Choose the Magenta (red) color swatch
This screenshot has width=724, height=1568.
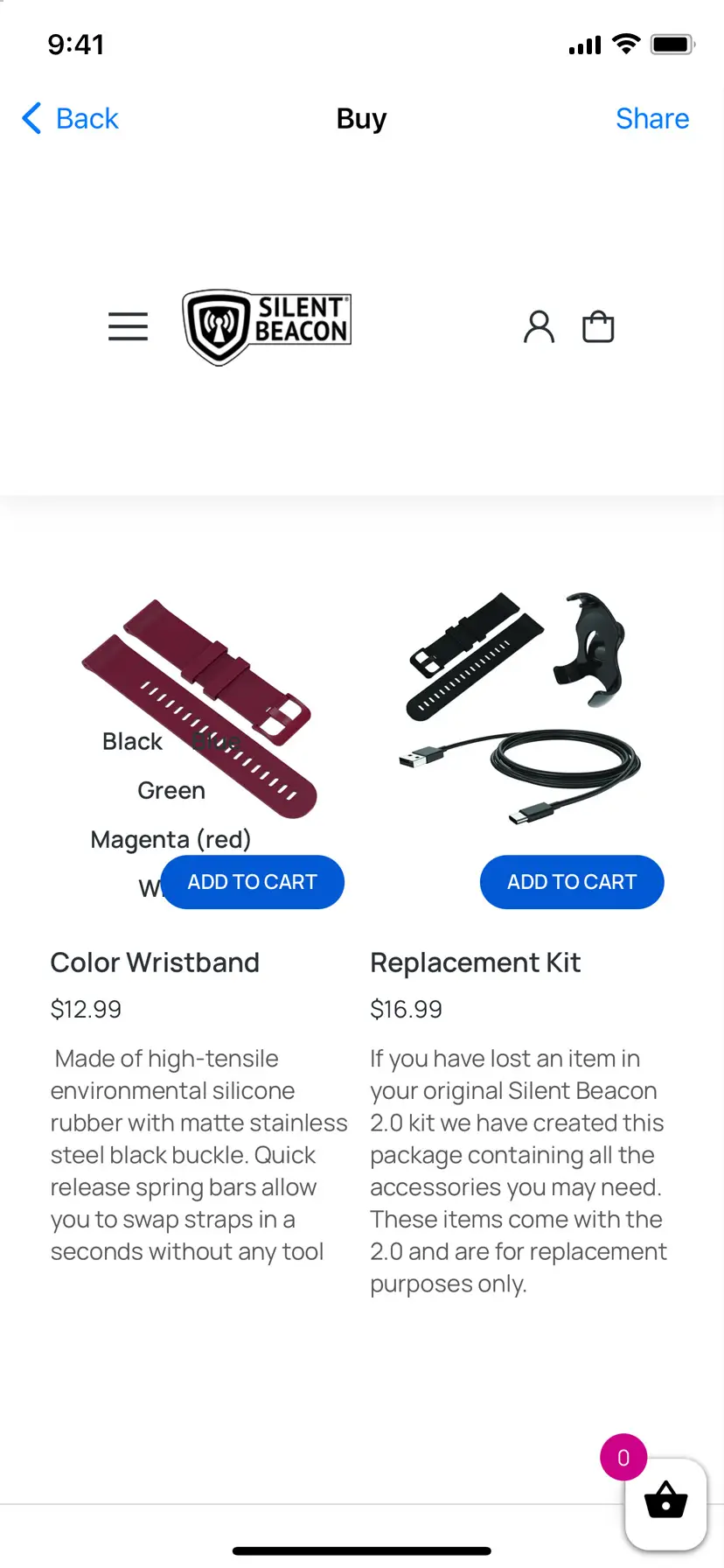pyautogui.click(x=171, y=839)
